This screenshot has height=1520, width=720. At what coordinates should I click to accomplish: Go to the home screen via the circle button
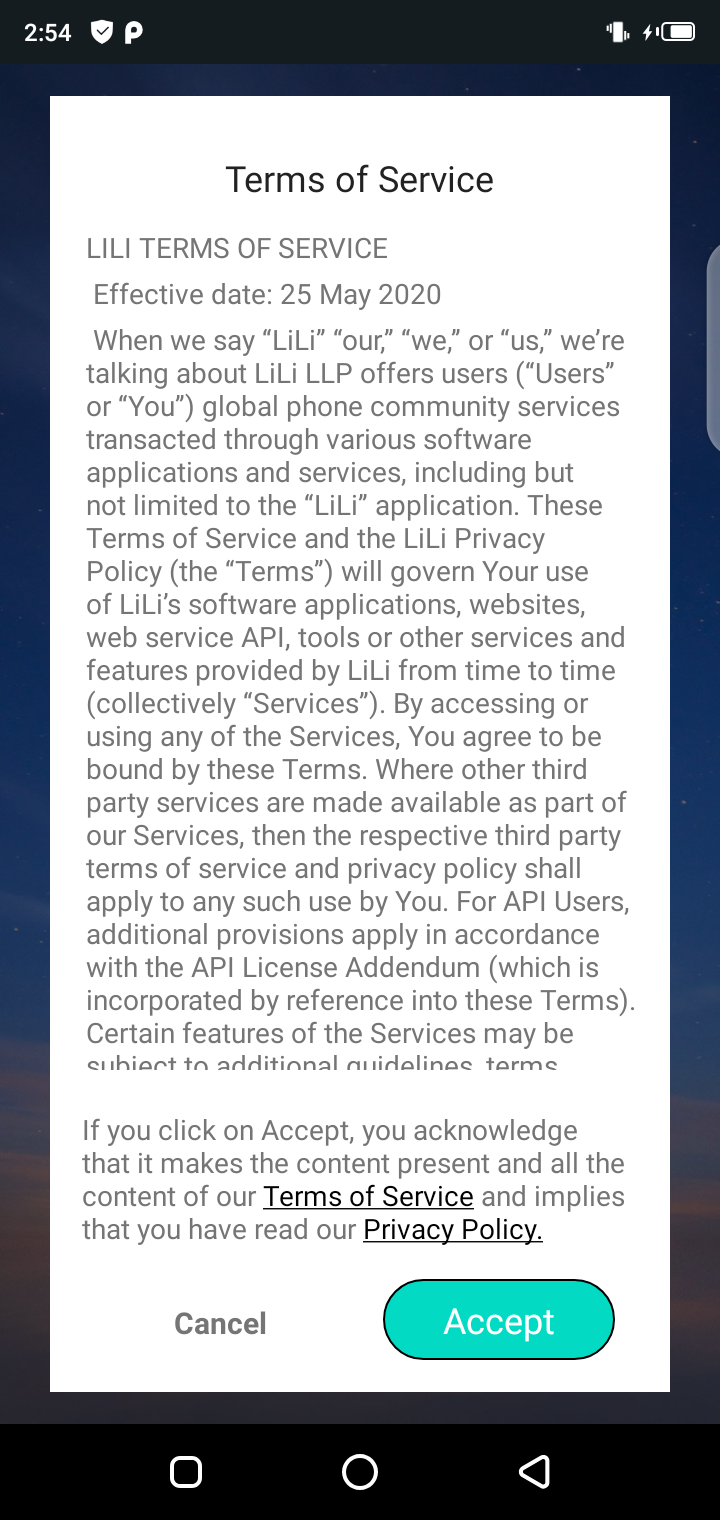click(x=360, y=1471)
